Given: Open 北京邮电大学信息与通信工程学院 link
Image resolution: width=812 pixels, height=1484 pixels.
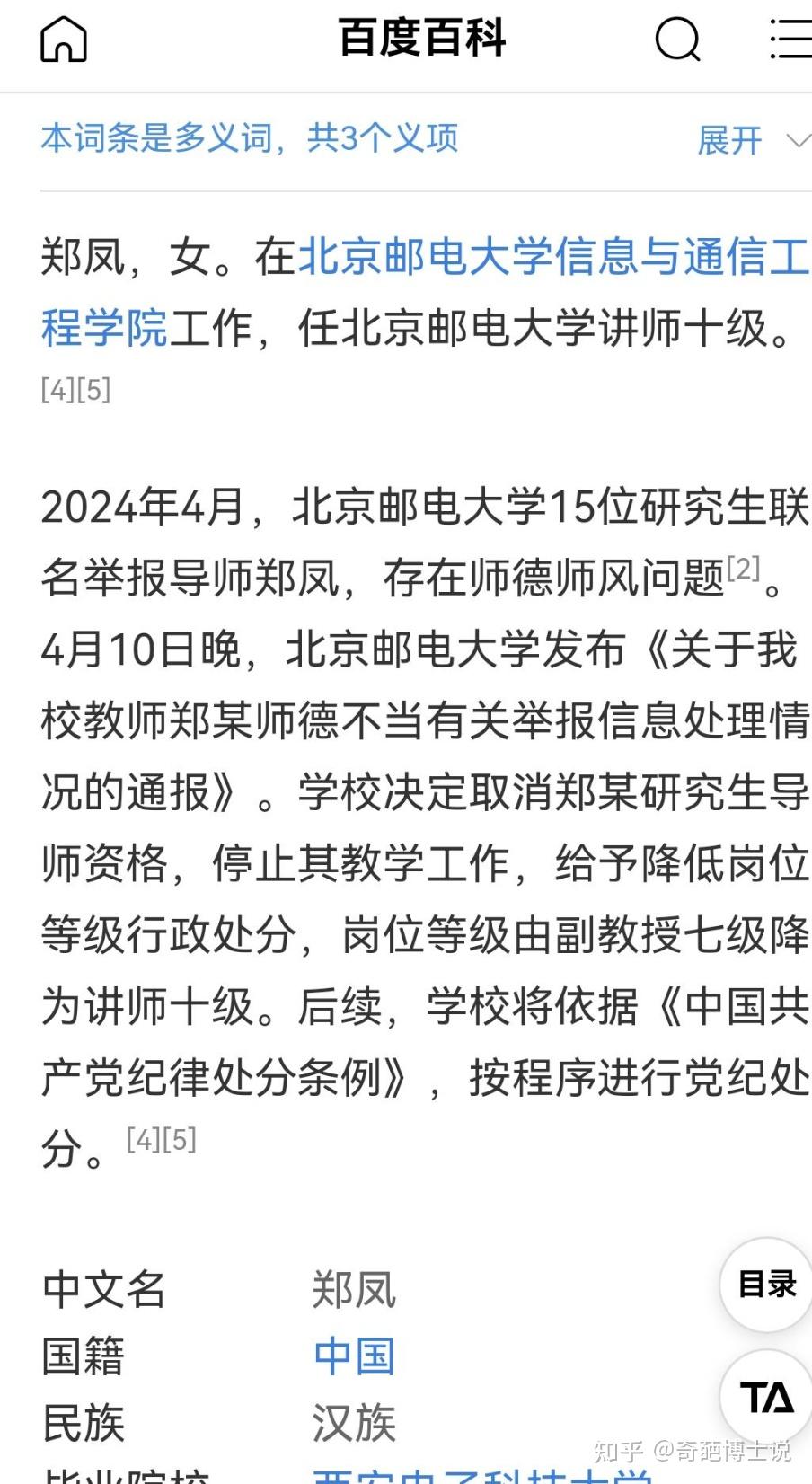Looking at the screenshot, I should coord(425,292).
